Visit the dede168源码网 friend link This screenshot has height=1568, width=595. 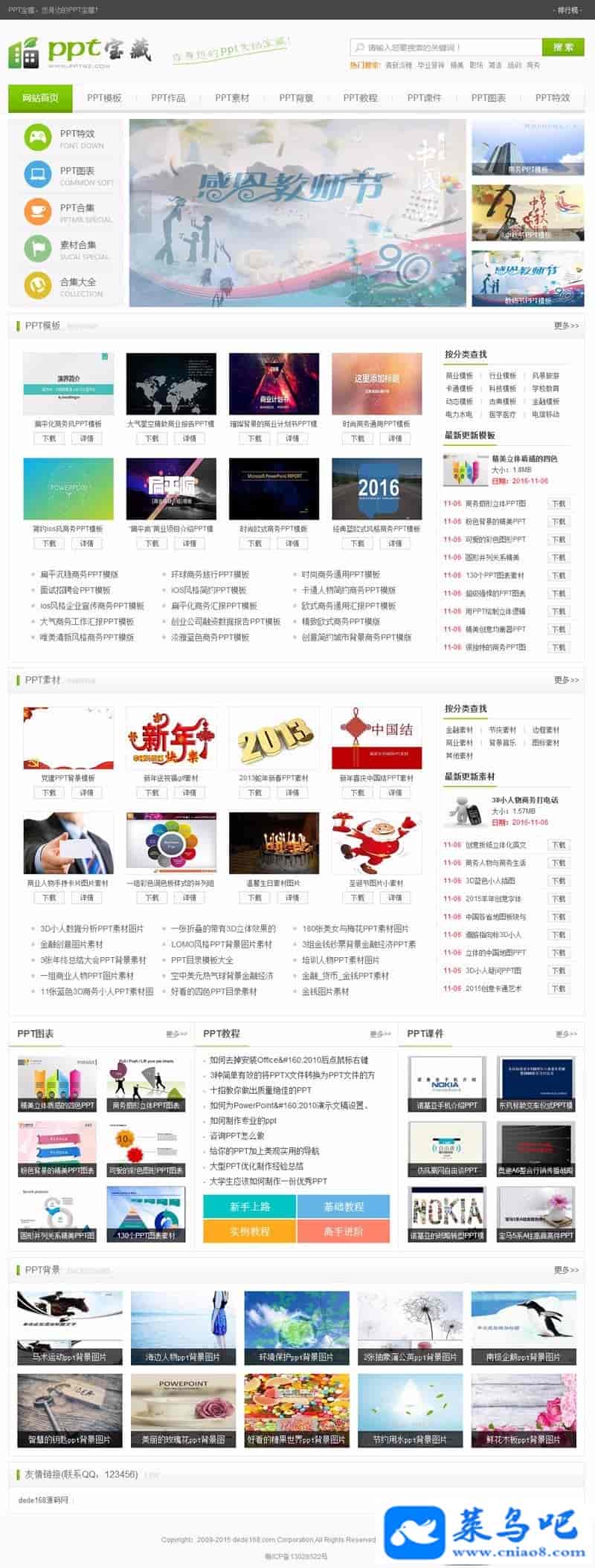(x=43, y=1500)
